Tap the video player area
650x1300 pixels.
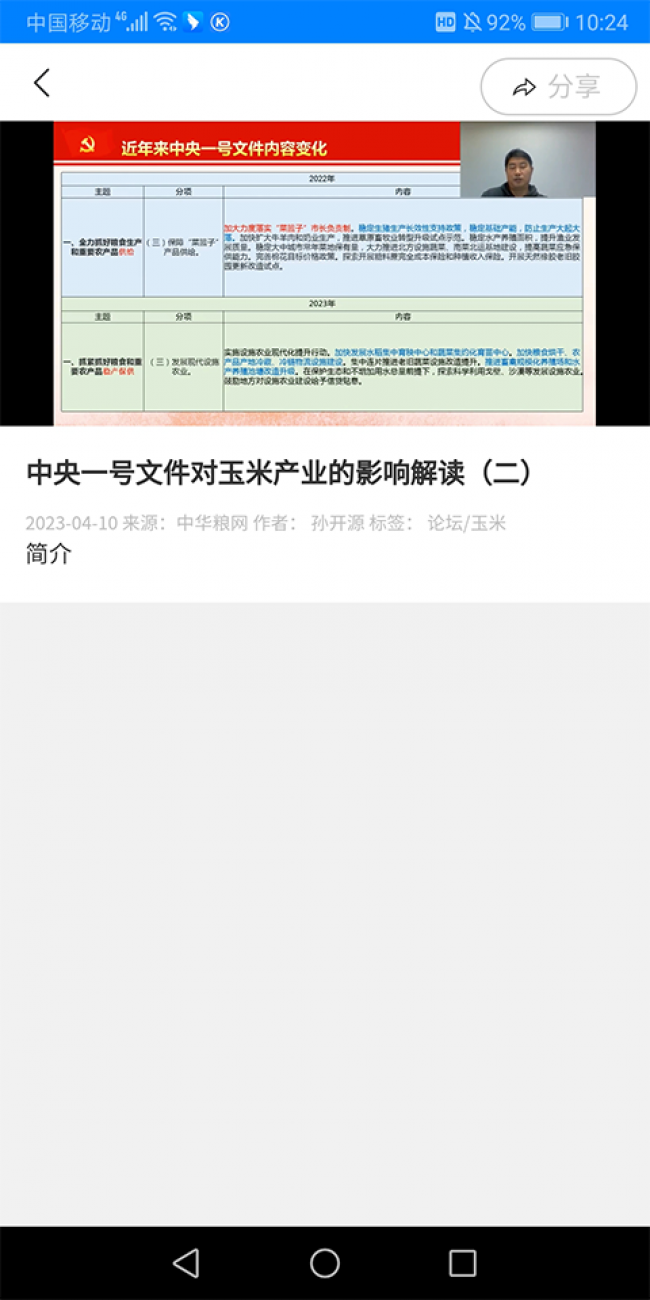325,274
